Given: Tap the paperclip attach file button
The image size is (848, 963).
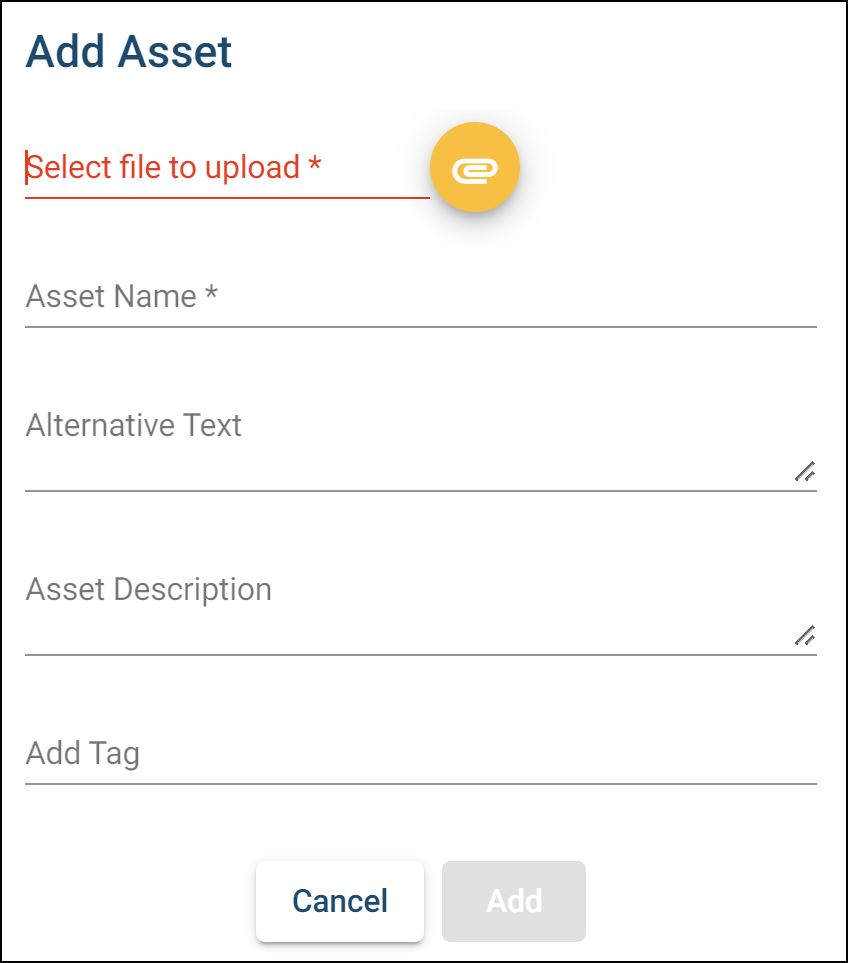Looking at the screenshot, I should tap(475, 168).
